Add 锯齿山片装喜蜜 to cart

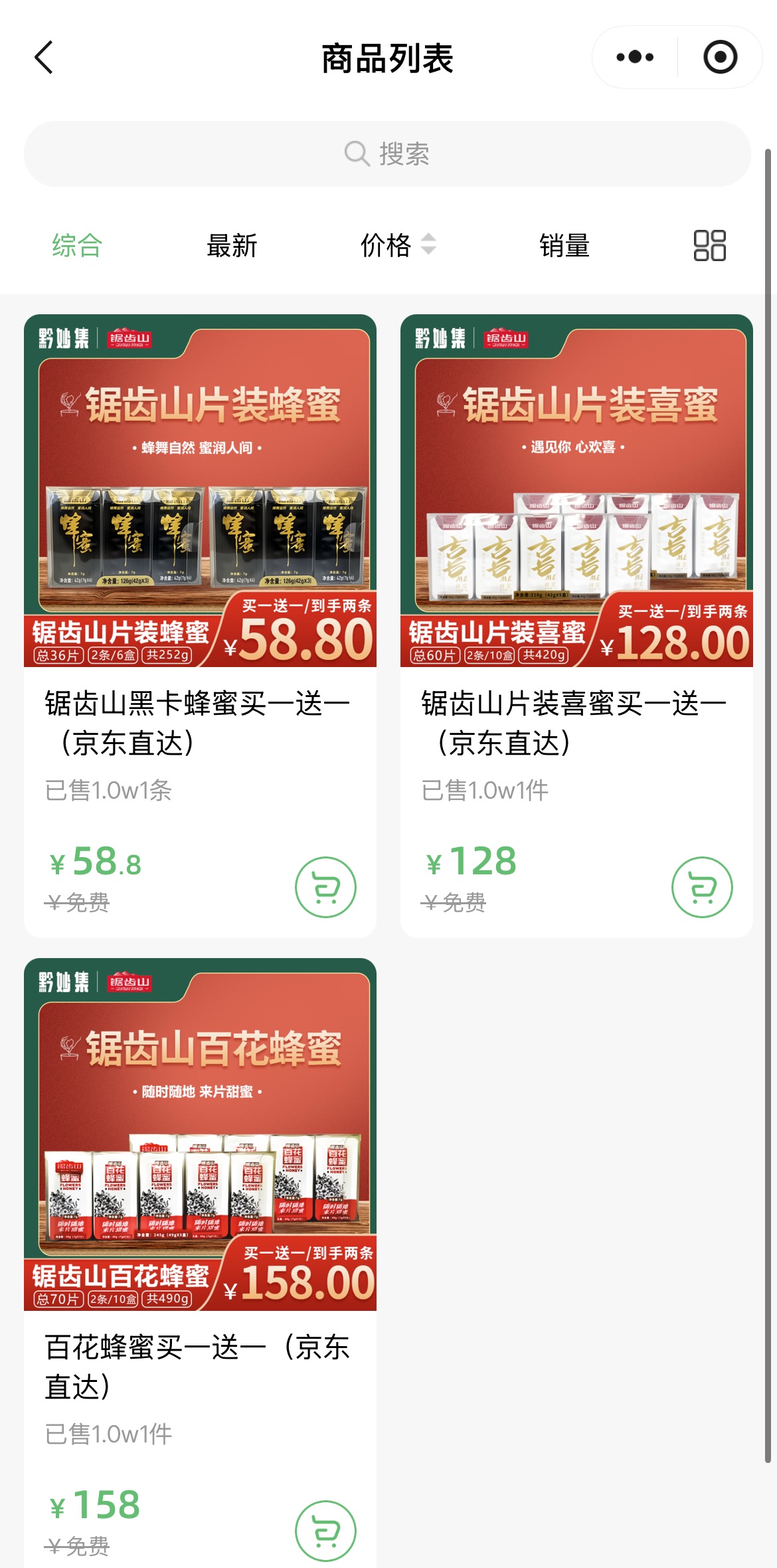tap(702, 888)
